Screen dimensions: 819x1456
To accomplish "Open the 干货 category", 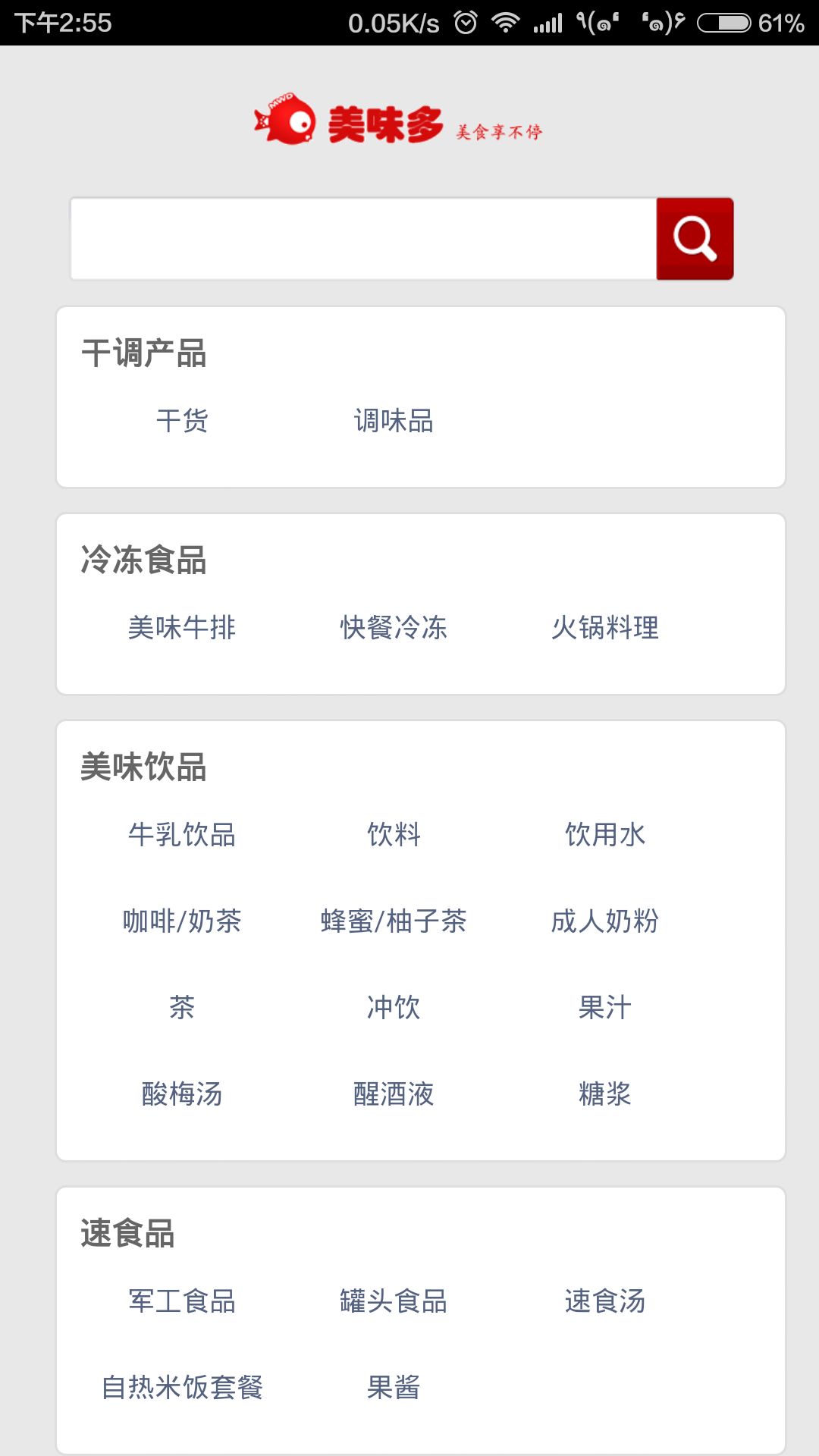I will click(182, 421).
